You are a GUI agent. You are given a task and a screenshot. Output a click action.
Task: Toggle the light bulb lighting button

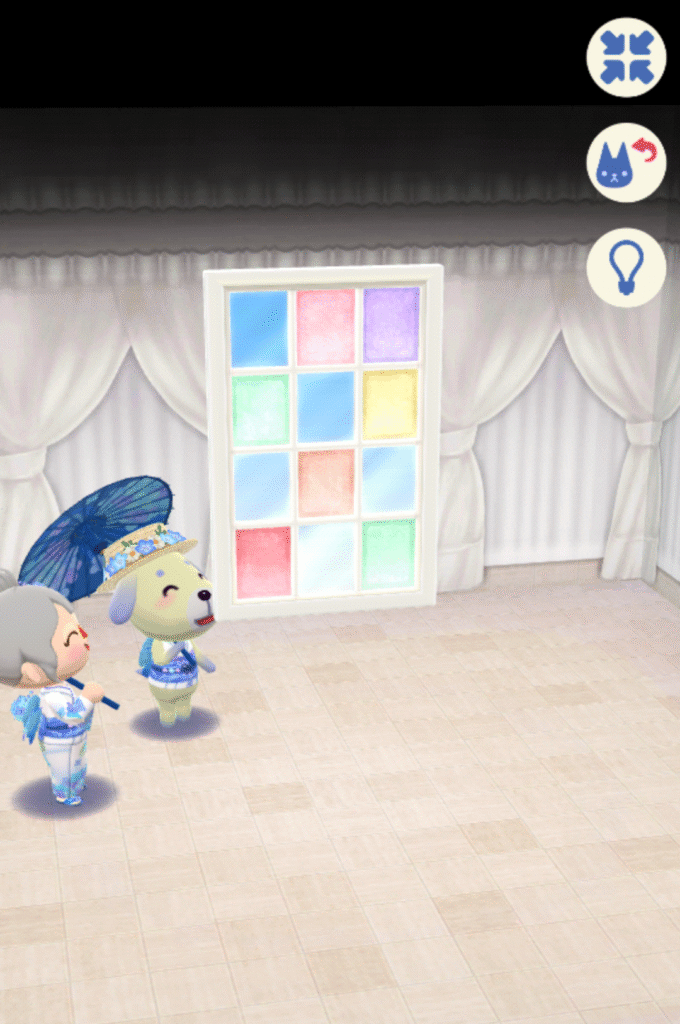[x=626, y=268]
